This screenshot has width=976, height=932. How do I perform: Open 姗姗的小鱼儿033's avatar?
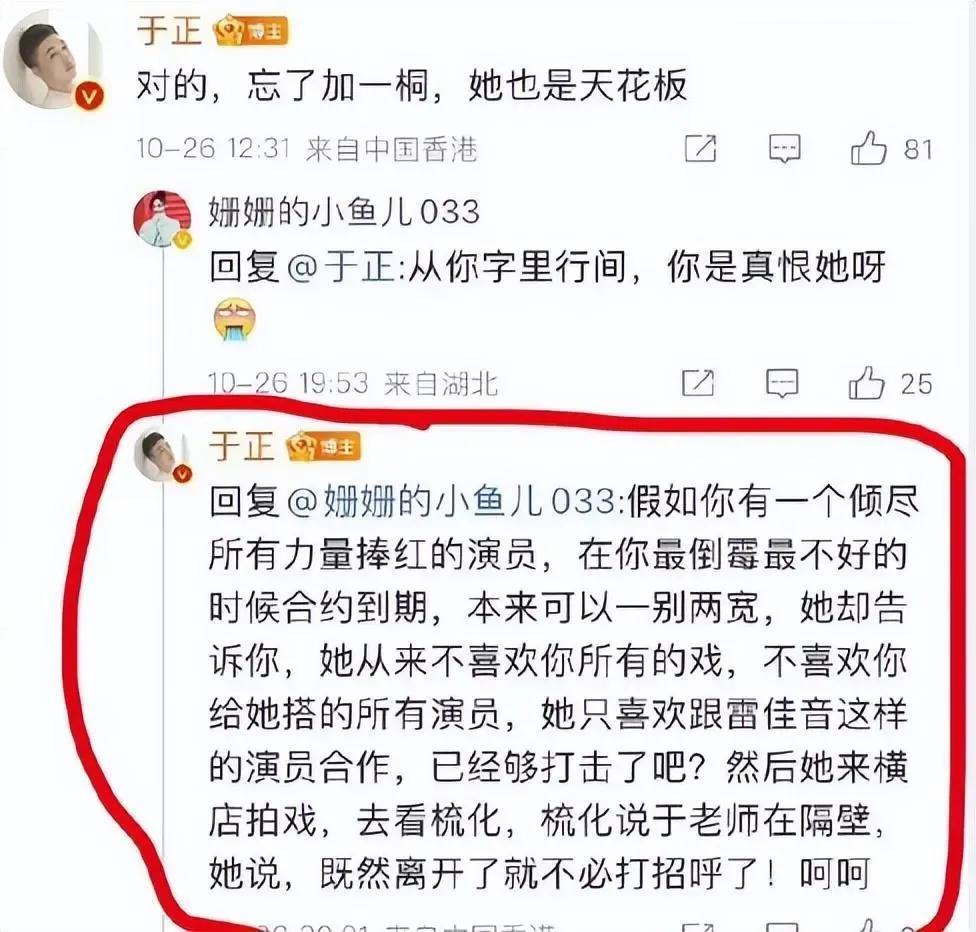tap(162, 218)
